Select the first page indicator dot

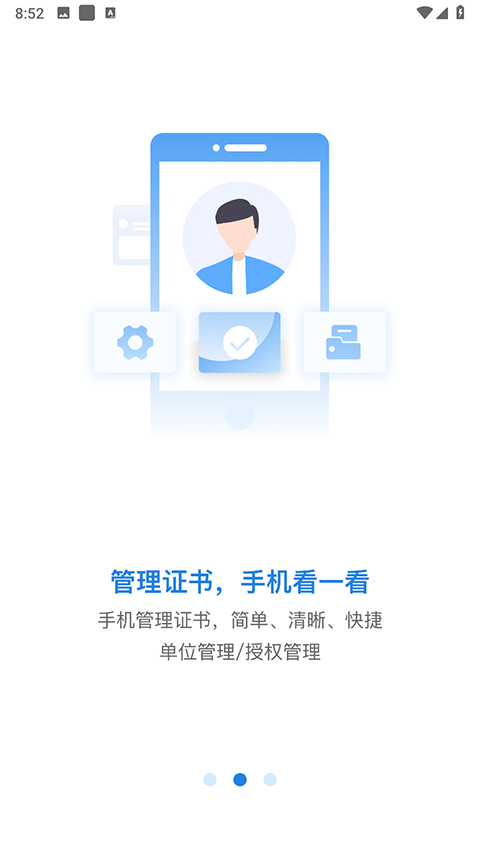click(210, 780)
